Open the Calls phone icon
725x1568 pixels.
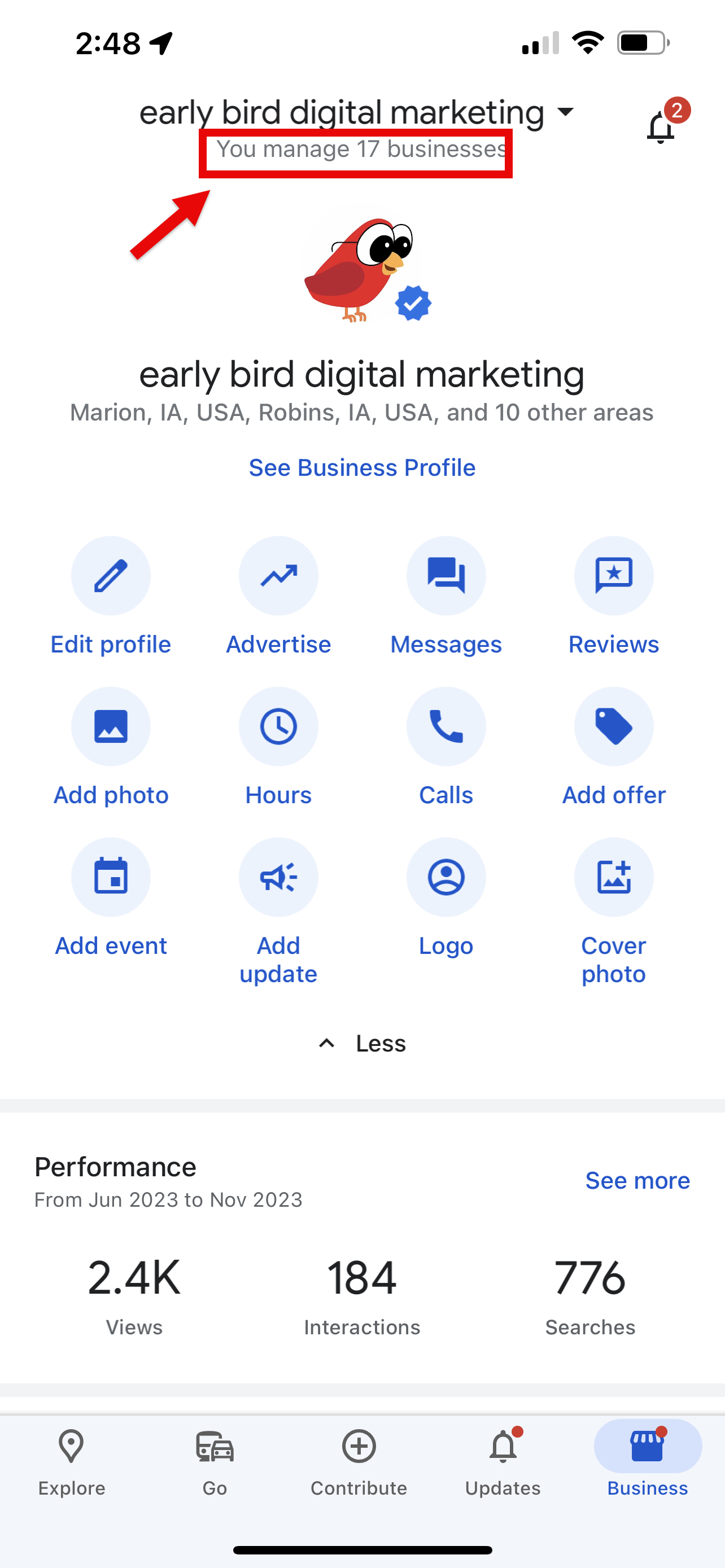(446, 726)
